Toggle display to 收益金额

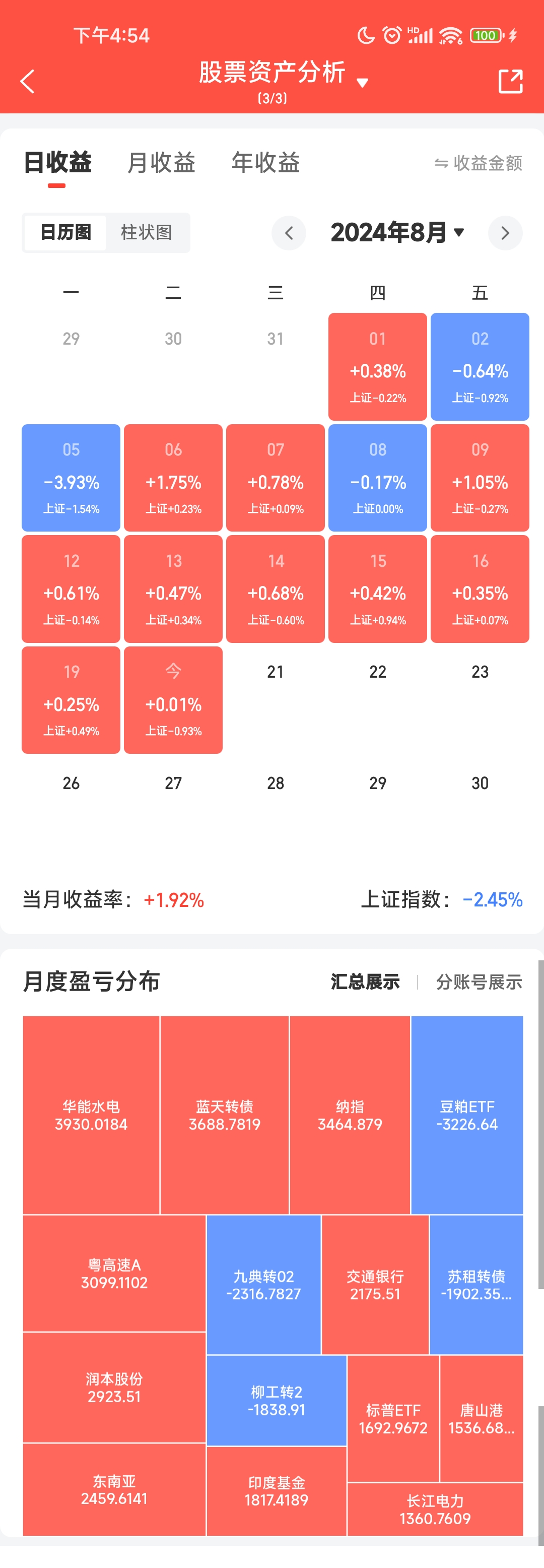coord(479,163)
